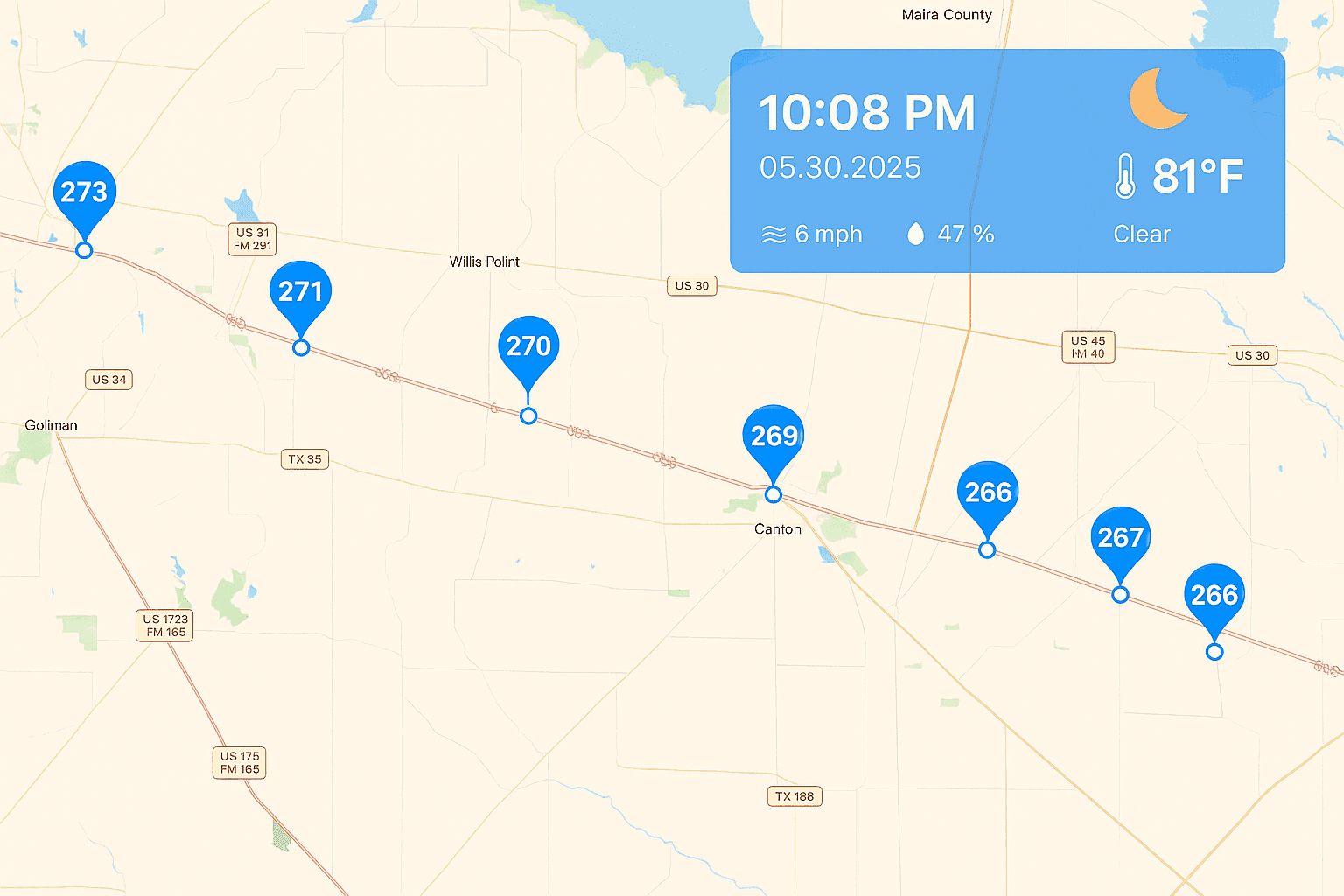
Task: Tap the map pin labeled 267
Action: click(1120, 538)
